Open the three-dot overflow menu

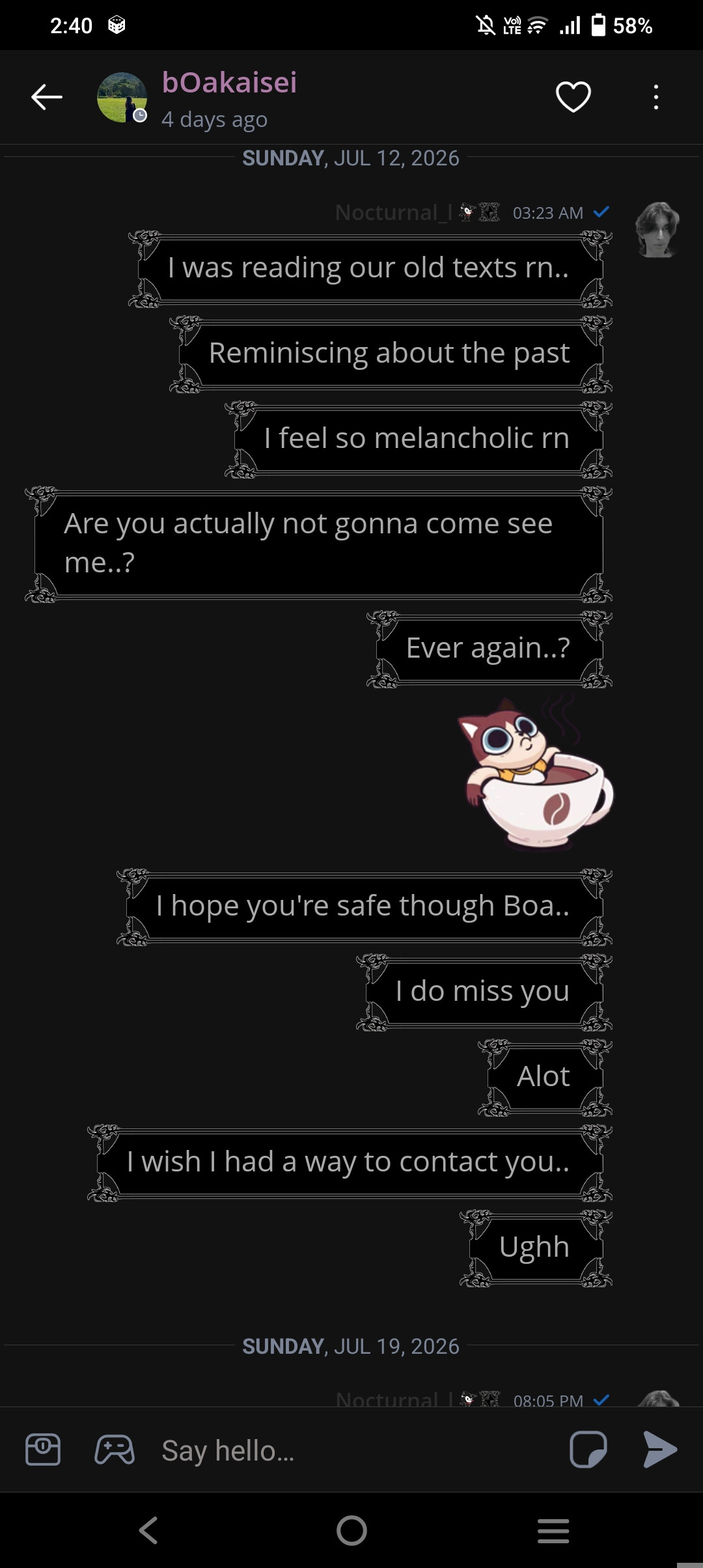coord(655,97)
